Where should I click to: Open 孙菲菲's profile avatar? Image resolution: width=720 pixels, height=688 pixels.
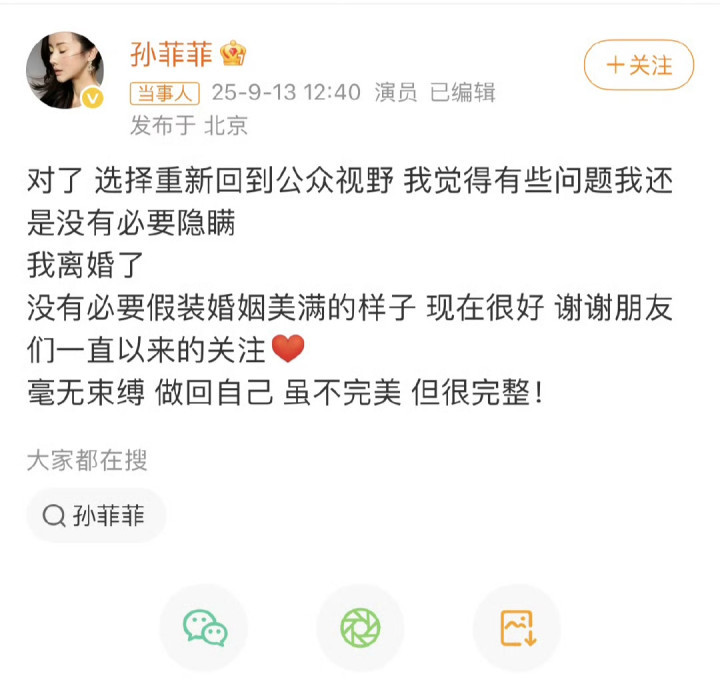[65, 70]
